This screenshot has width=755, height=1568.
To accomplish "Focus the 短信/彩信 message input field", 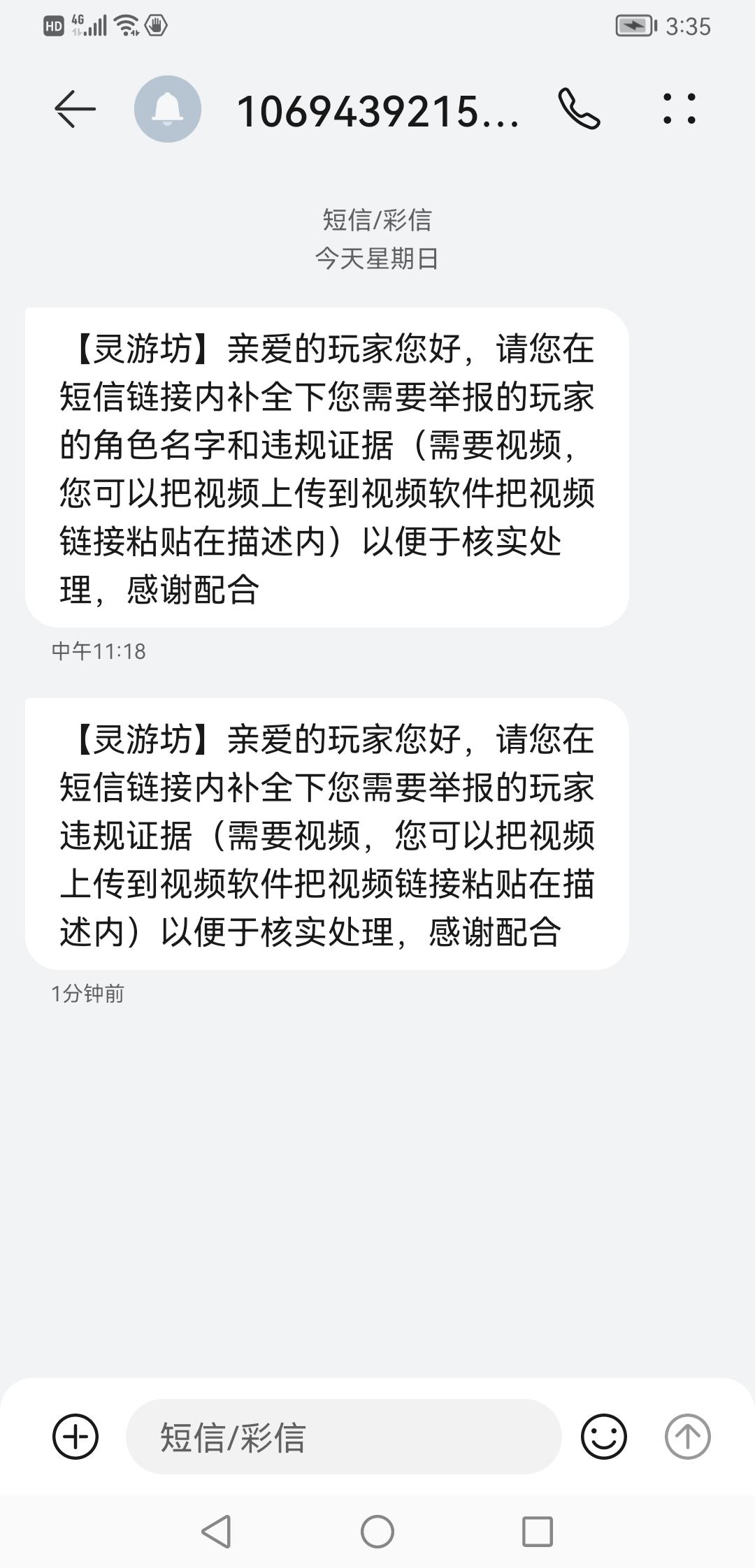I will click(343, 1437).
